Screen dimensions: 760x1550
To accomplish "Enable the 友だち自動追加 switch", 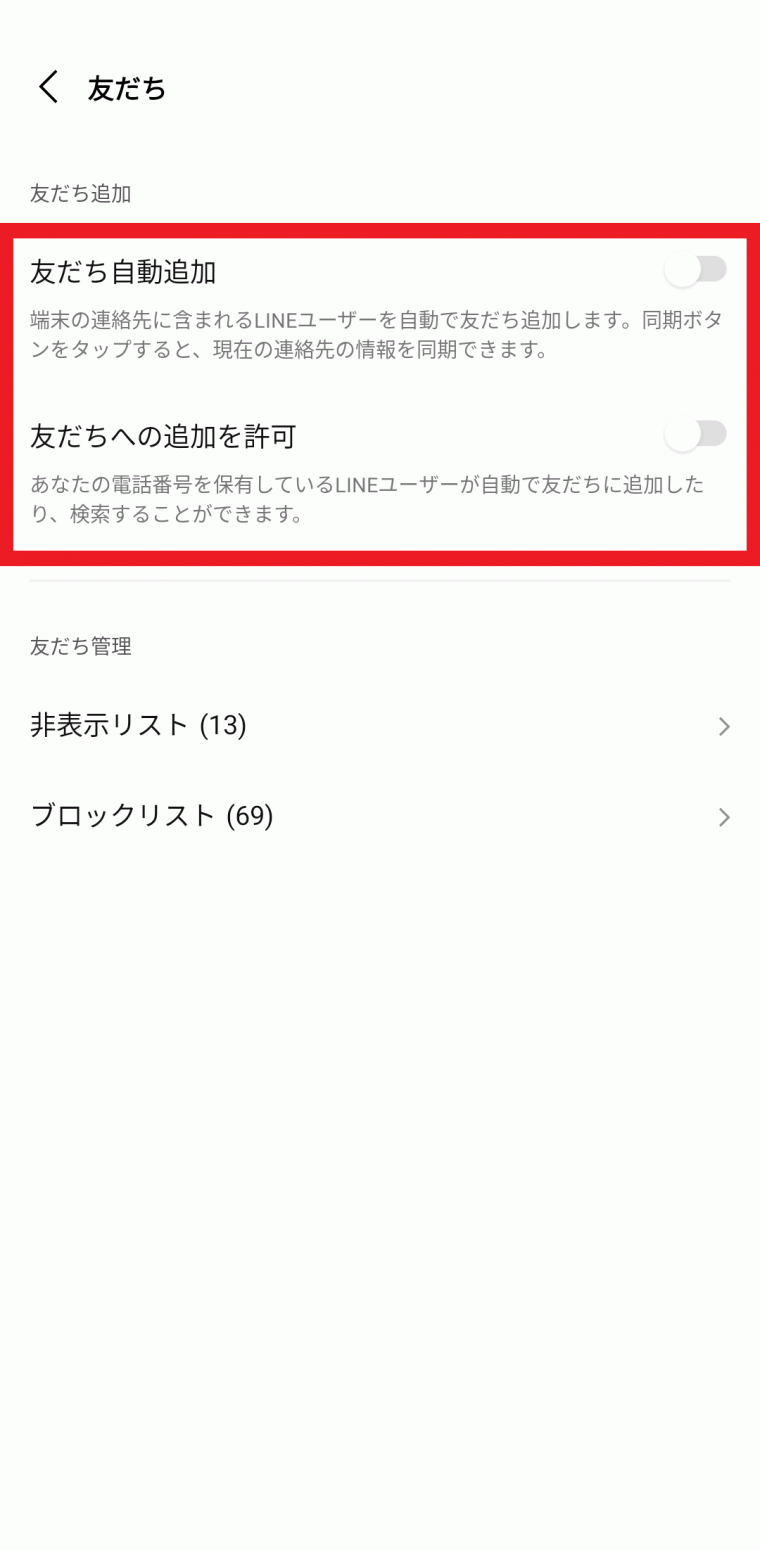I will tap(696, 270).
